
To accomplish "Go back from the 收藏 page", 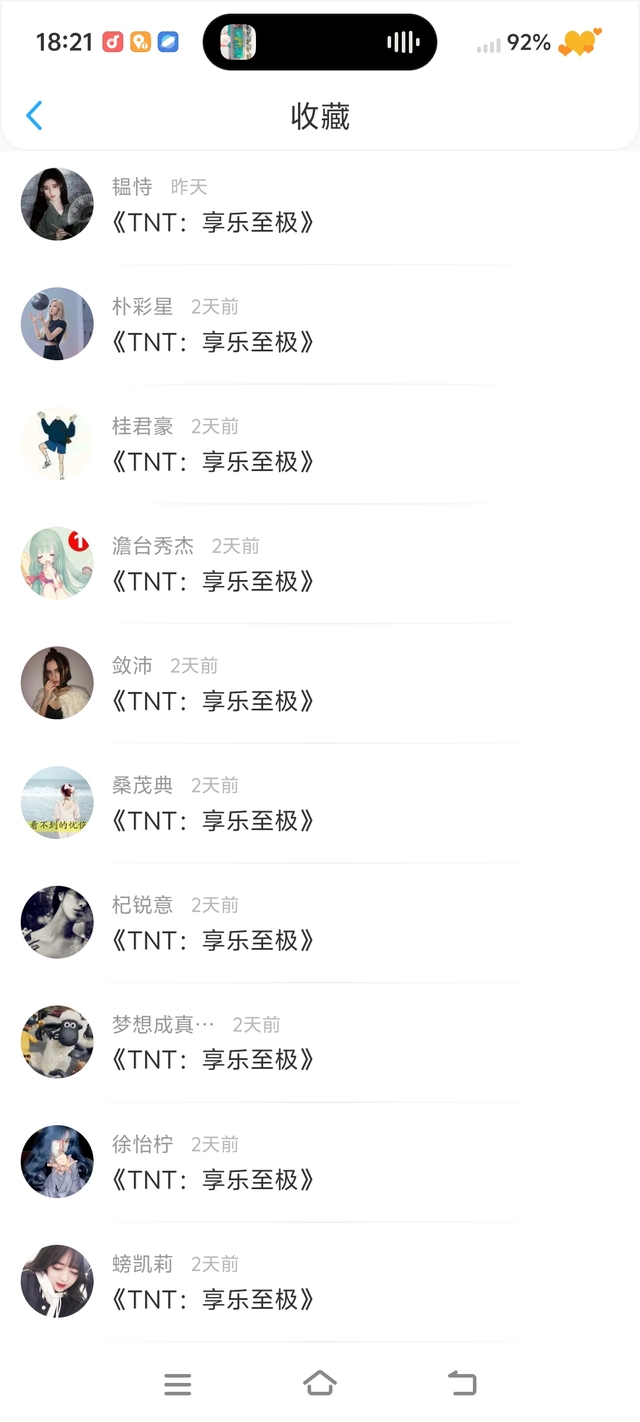I will tap(34, 116).
